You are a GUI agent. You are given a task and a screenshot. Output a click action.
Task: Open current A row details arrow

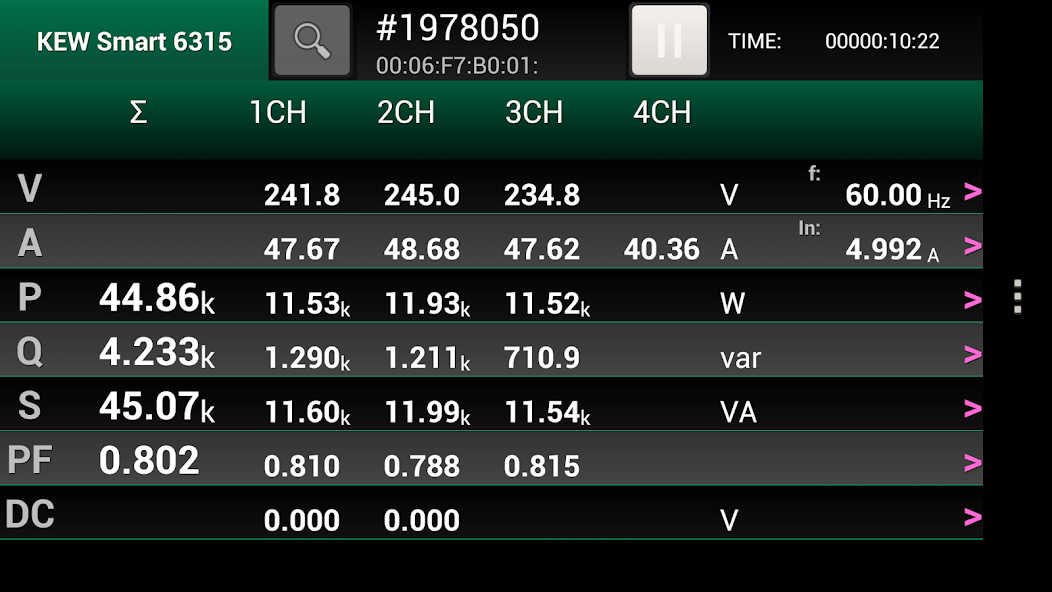click(x=971, y=246)
